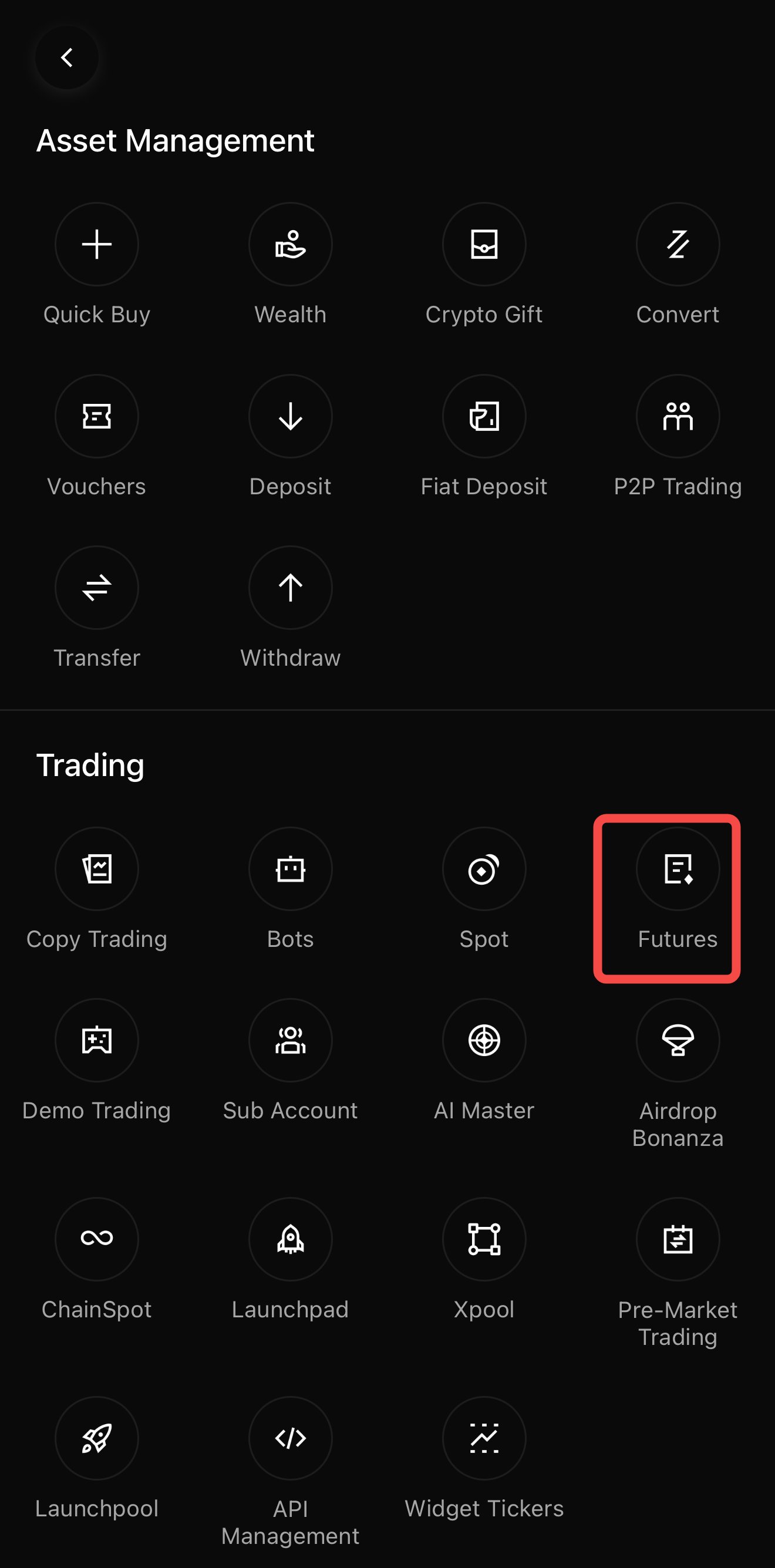Open Copy Trading
The height and width of the screenshot is (1568, 775).
[x=97, y=869]
